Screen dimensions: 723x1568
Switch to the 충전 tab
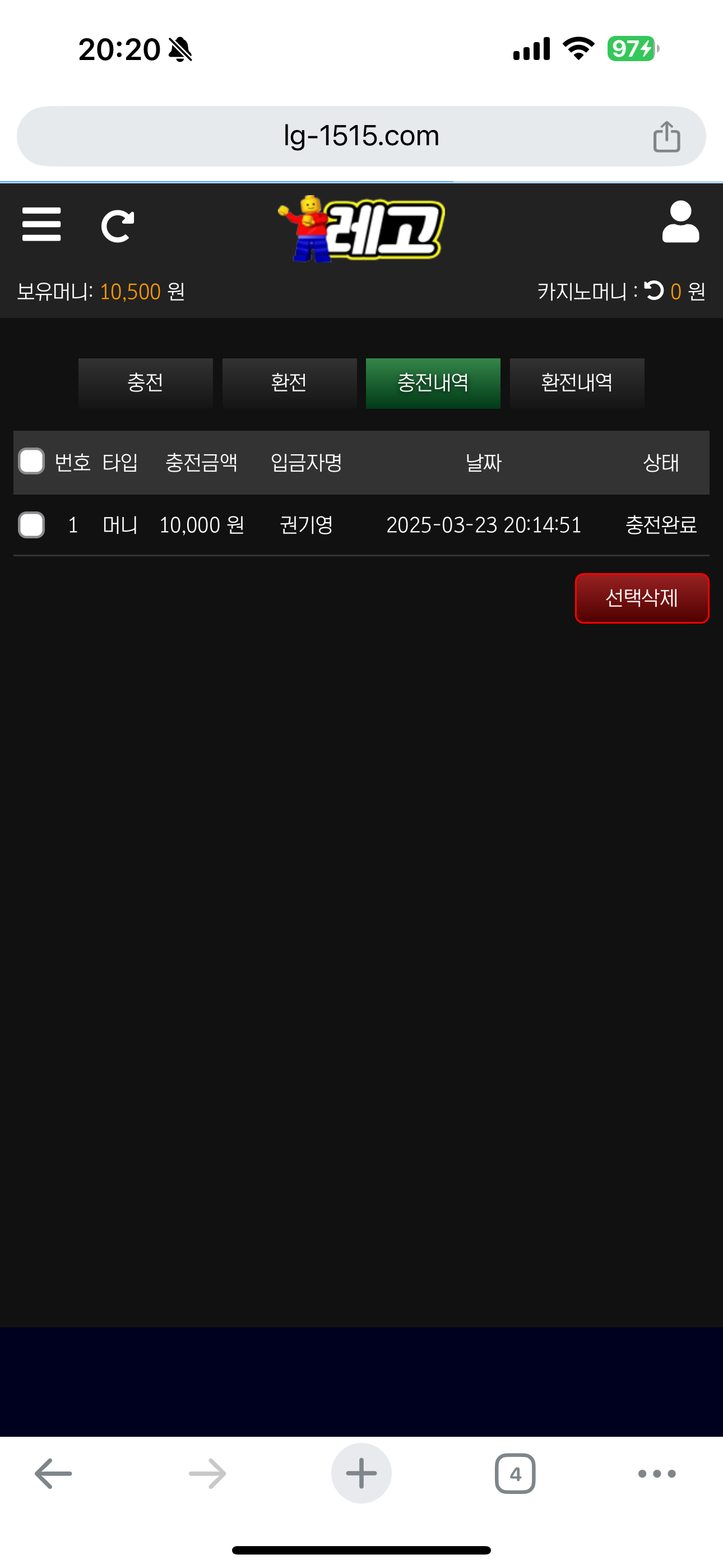point(146,383)
